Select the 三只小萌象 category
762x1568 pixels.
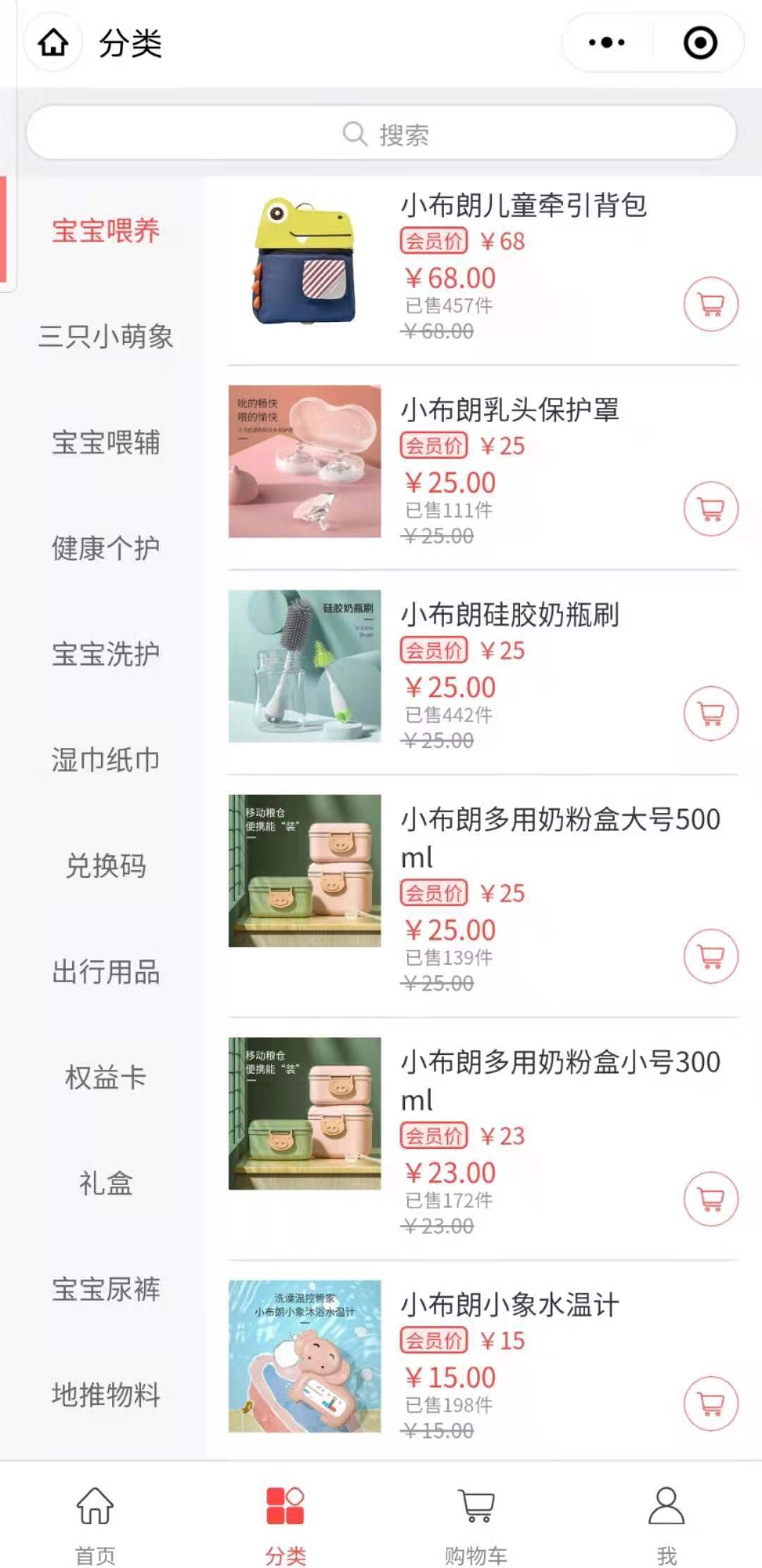(x=106, y=337)
